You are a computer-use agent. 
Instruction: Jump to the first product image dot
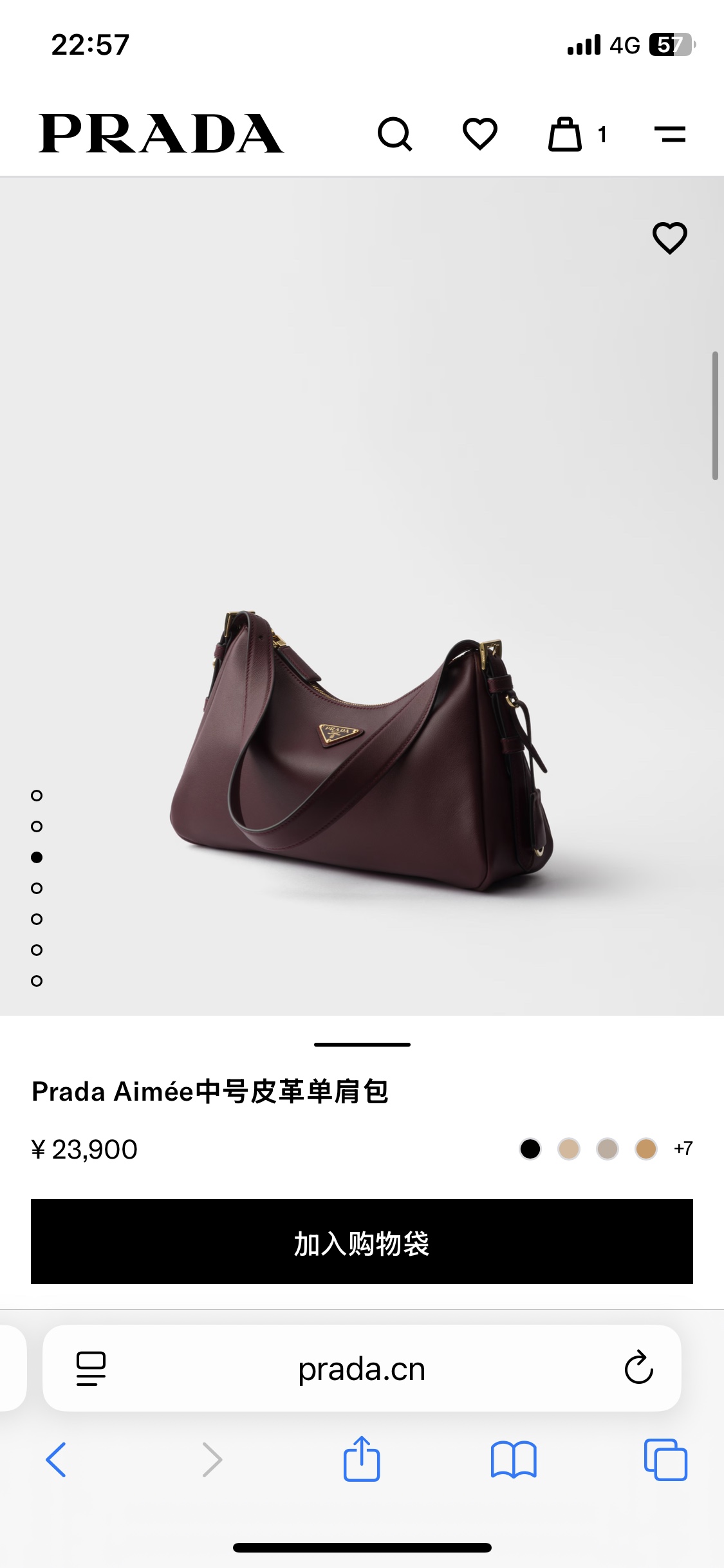[37, 796]
